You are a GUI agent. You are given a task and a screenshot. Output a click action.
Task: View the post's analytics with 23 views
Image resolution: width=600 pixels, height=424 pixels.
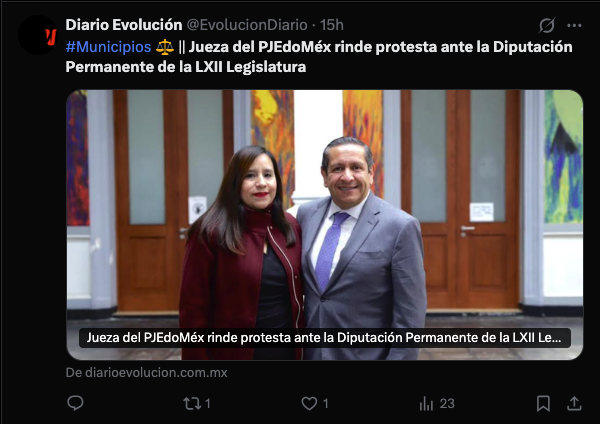tap(436, 403)
